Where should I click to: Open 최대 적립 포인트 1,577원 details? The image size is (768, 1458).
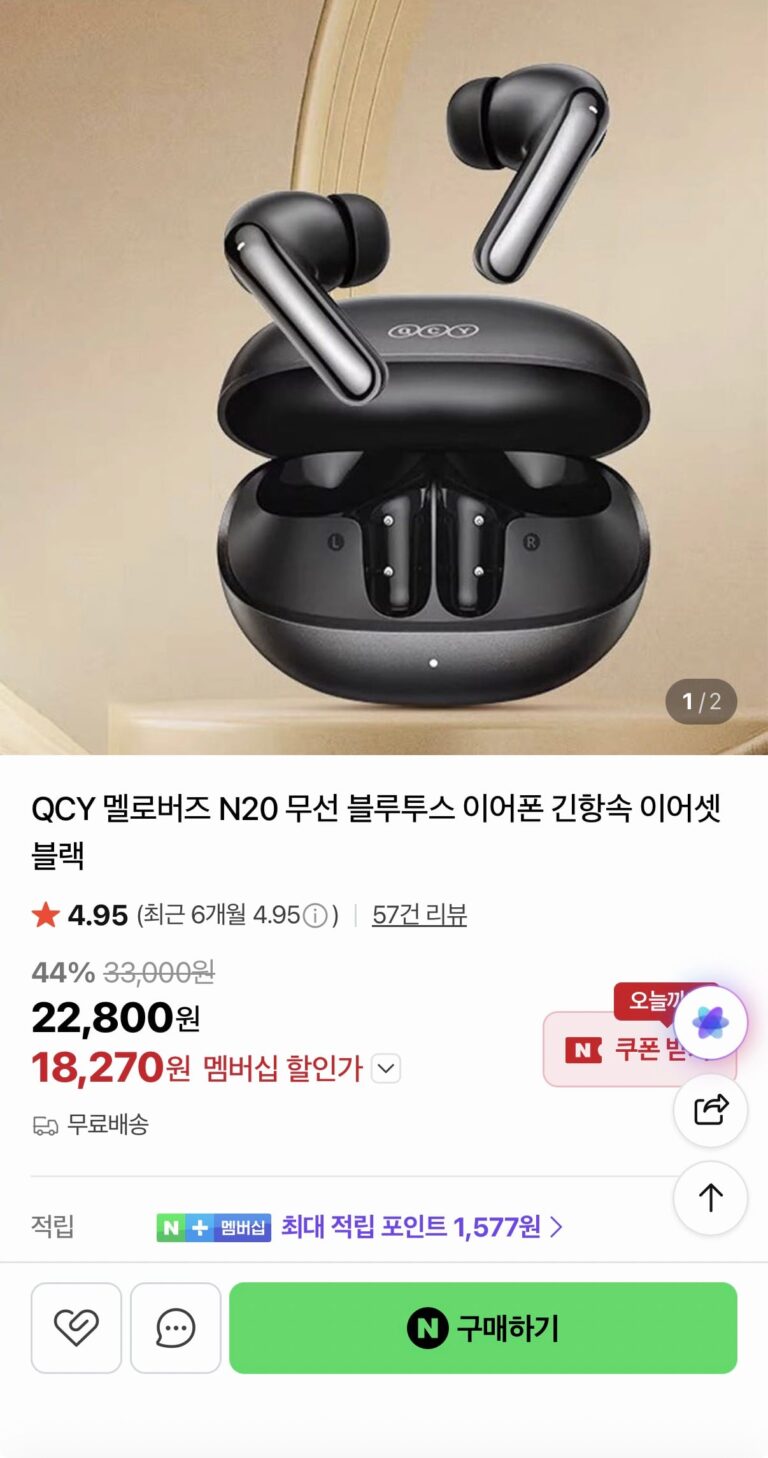[420, 1227]
